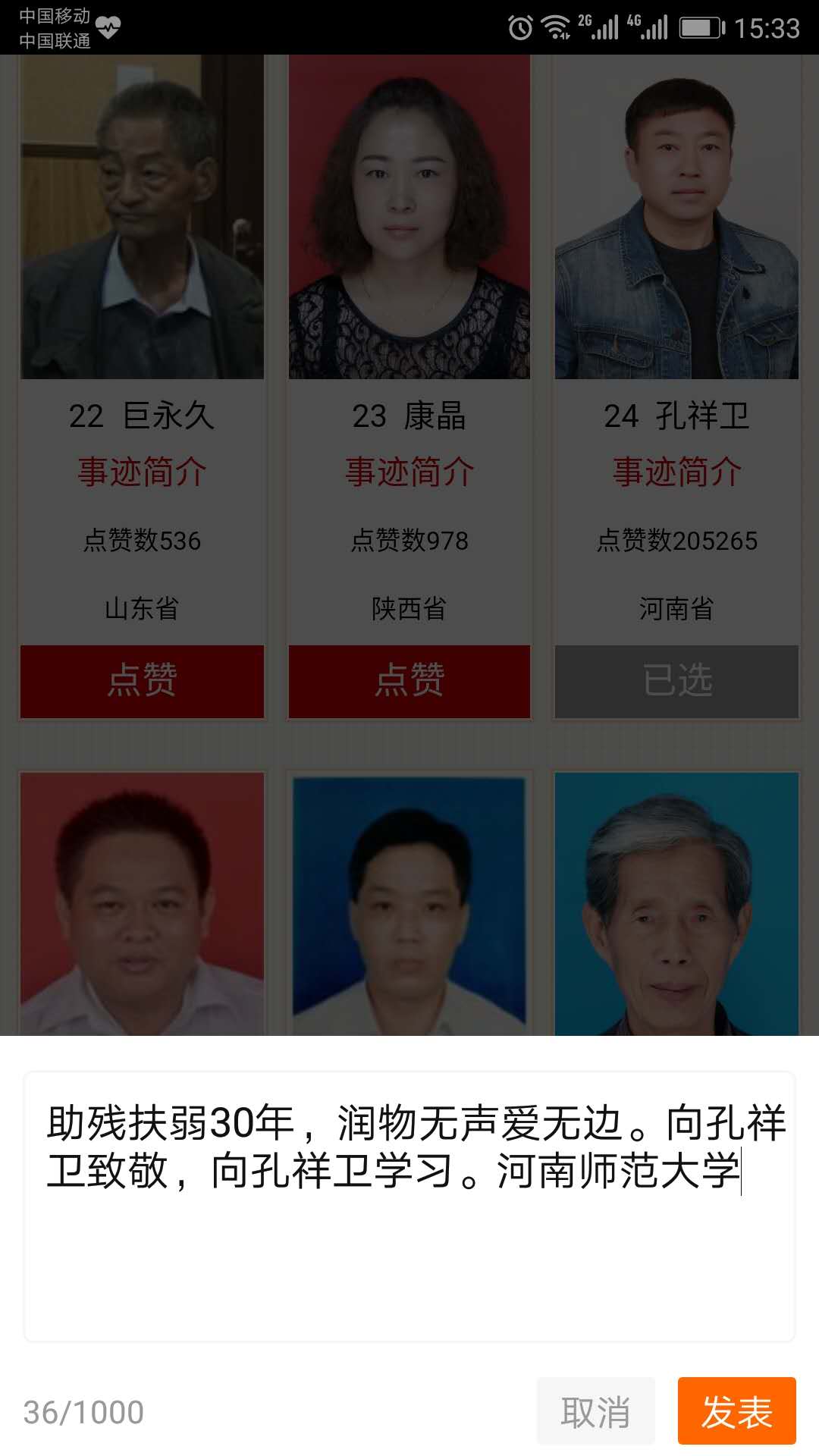Tap the 发表 publish button
819x1456 pixels.
pos(736,1411)
